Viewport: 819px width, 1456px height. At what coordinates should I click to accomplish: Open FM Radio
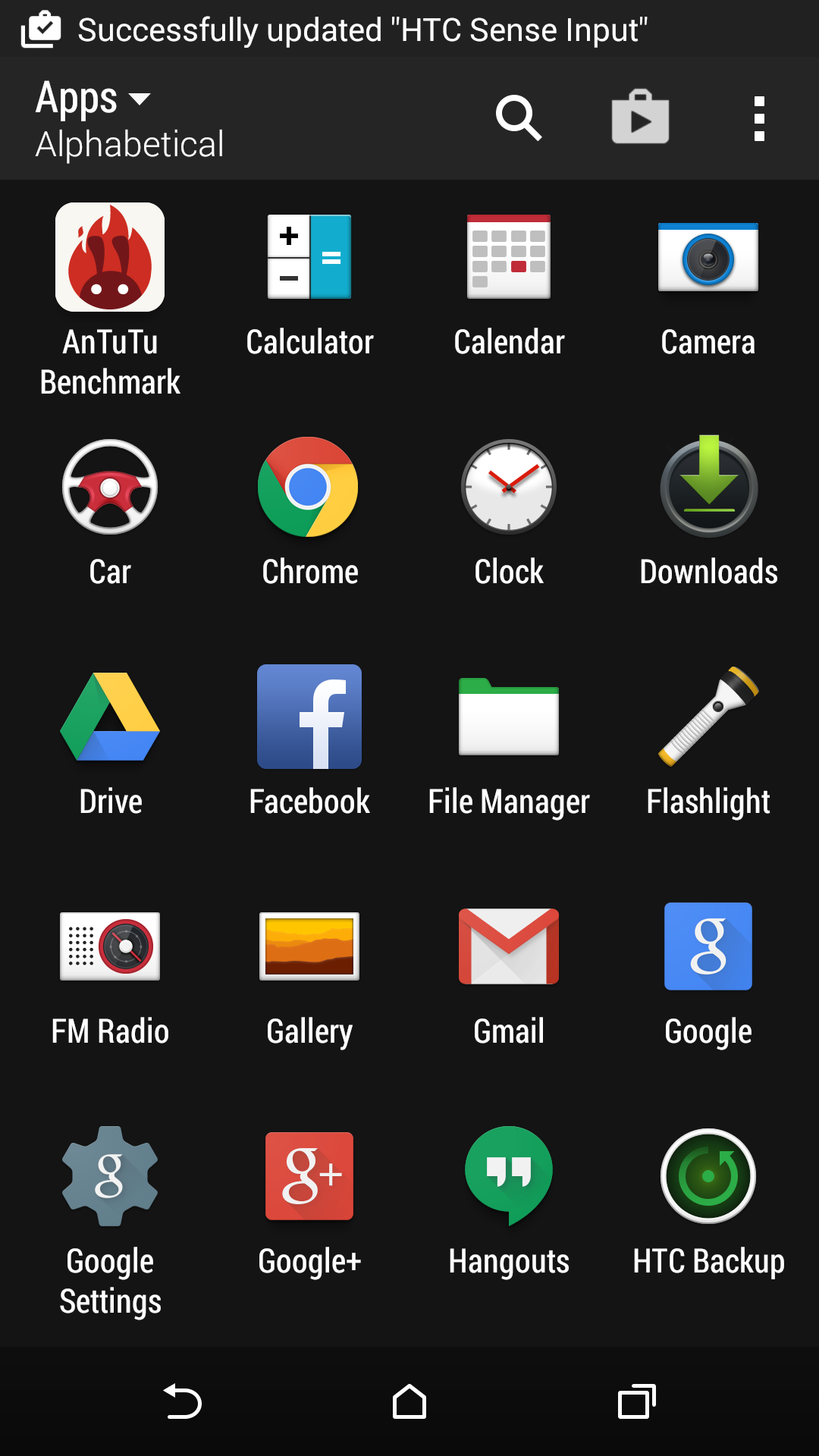click(110, 947)
